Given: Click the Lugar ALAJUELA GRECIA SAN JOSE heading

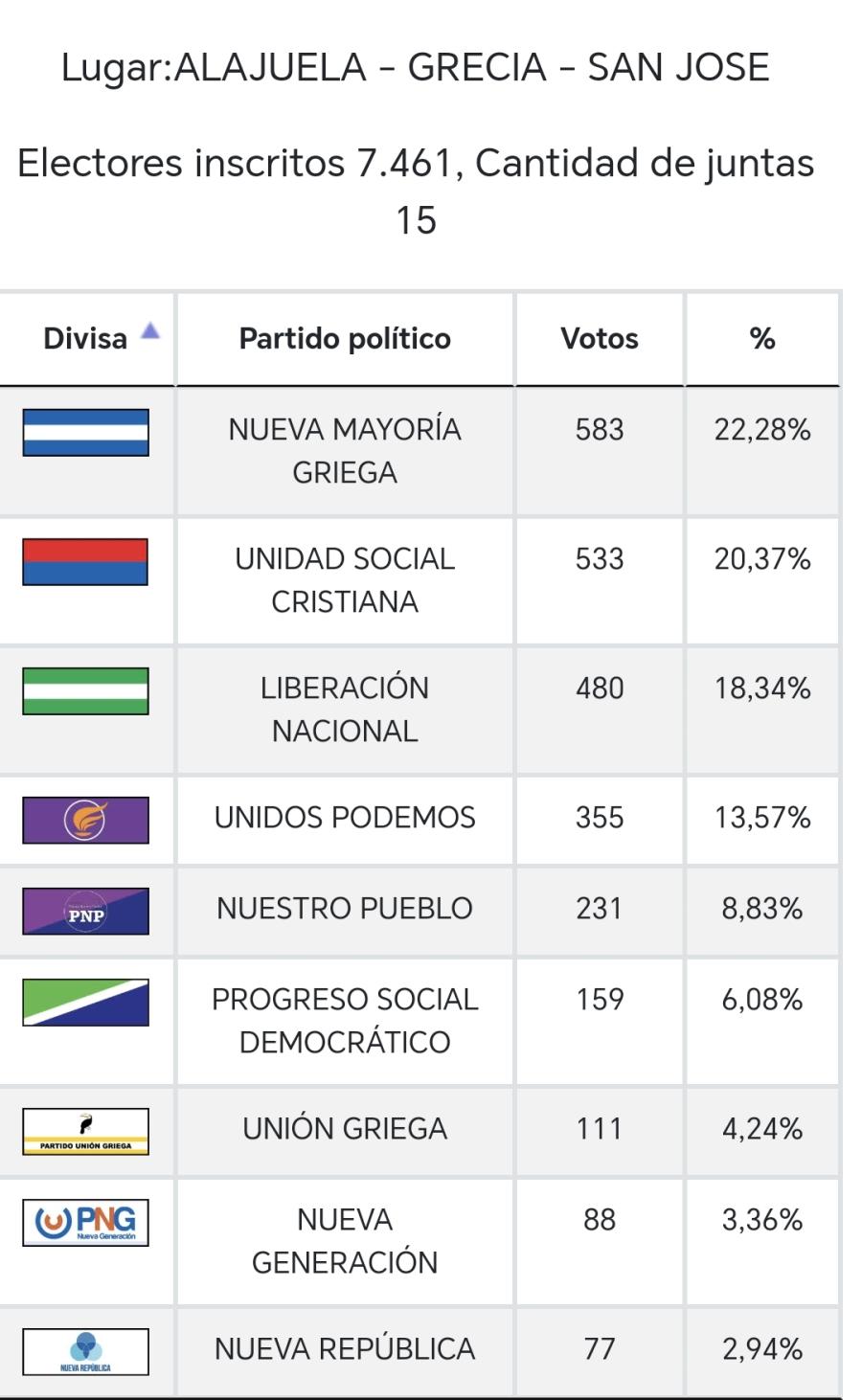Looking at the screenshot, I should point(415,66).
